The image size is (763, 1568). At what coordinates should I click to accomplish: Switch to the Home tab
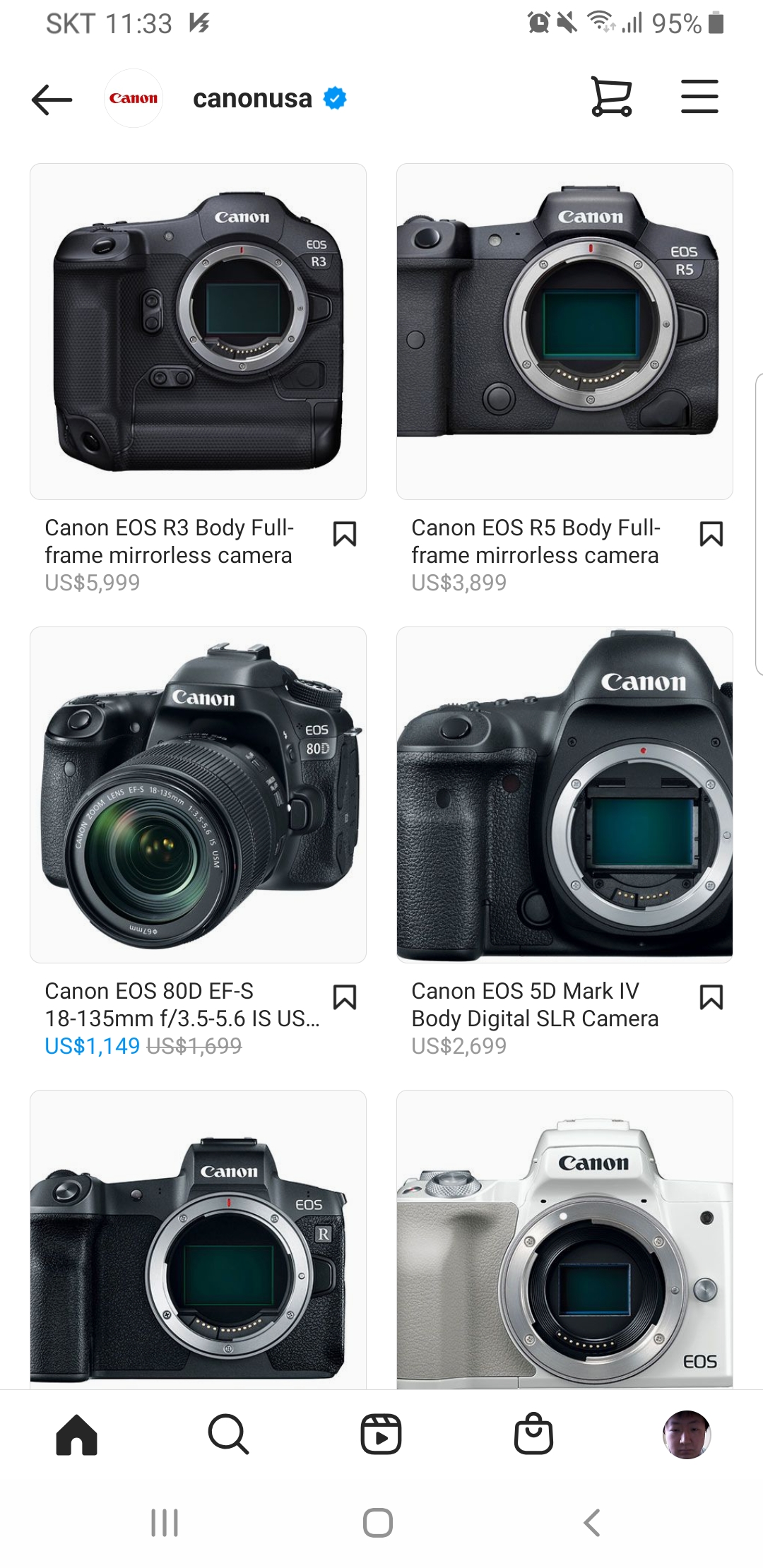[76, 1435]
